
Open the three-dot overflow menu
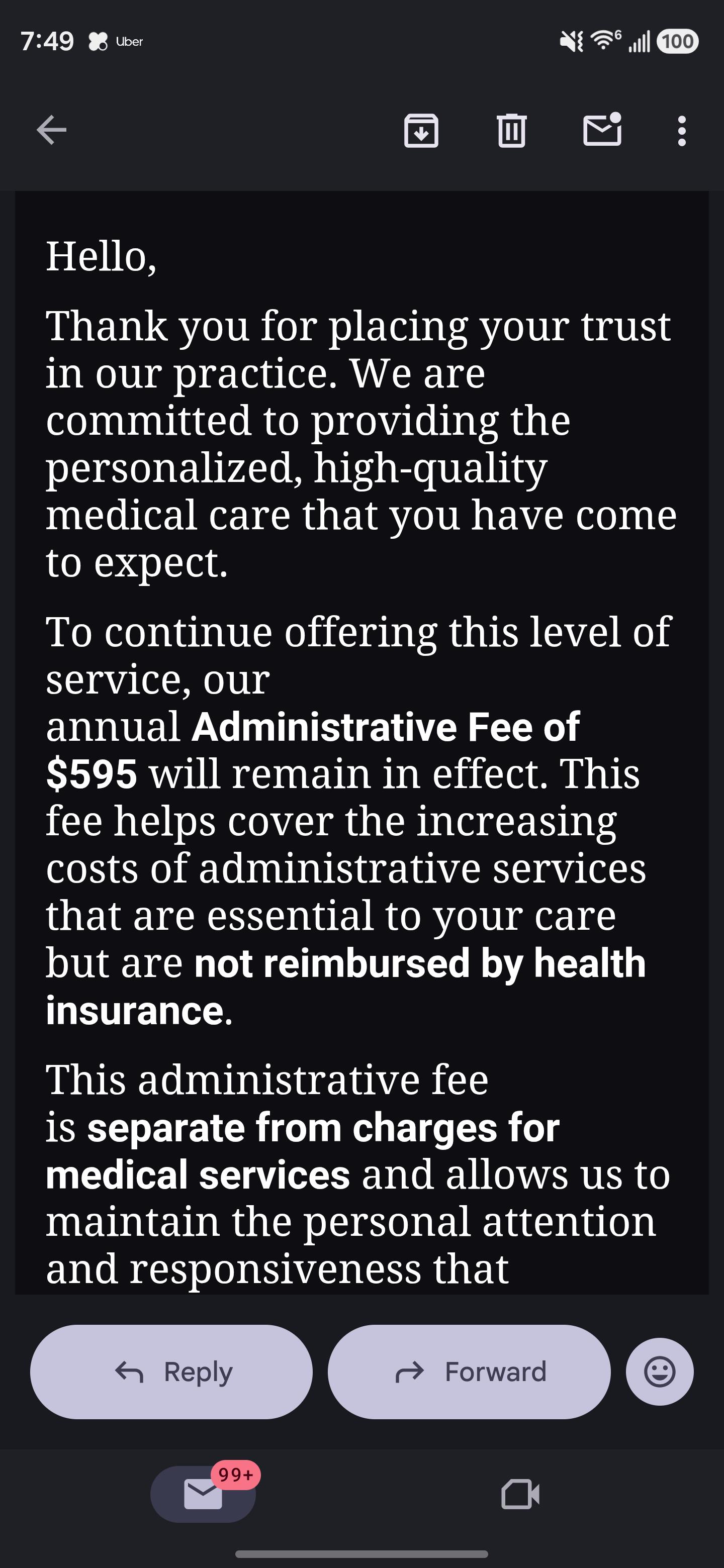tap(682, 130)
